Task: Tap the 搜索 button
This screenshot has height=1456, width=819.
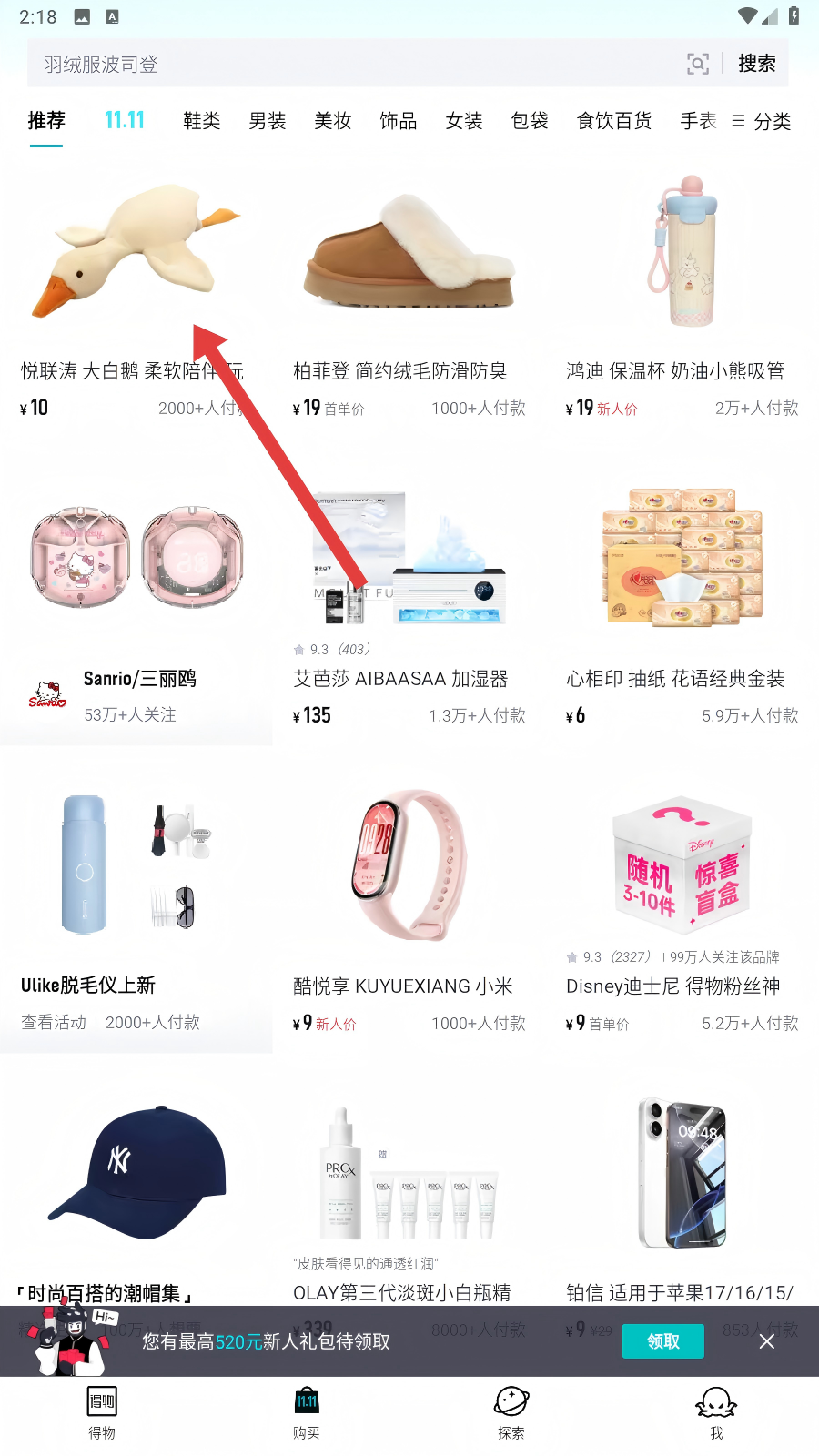Action: tap(756, 64)
